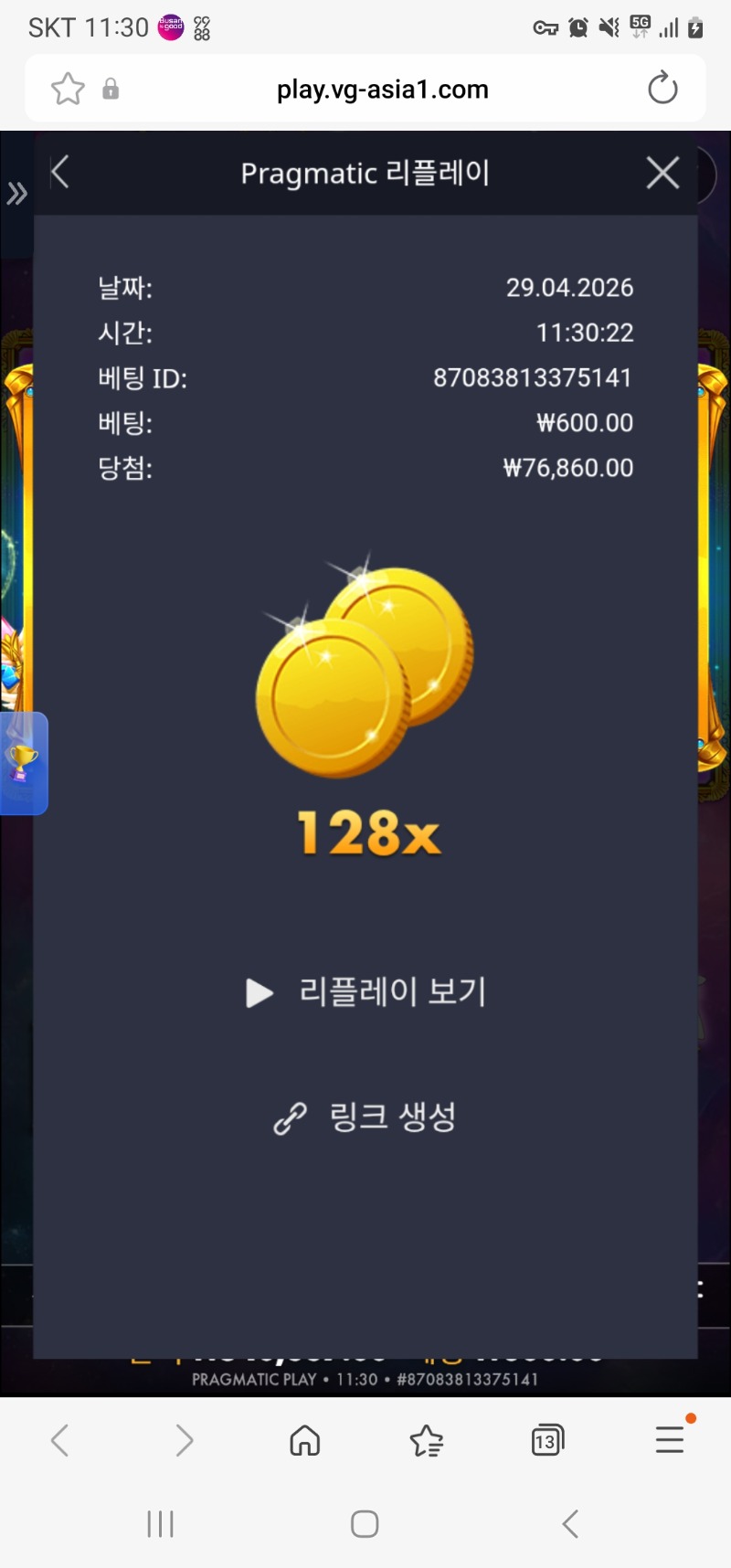The image size is (731, 1568).
Task: Play the replay with 리플레이 보기
Action: 365,992
